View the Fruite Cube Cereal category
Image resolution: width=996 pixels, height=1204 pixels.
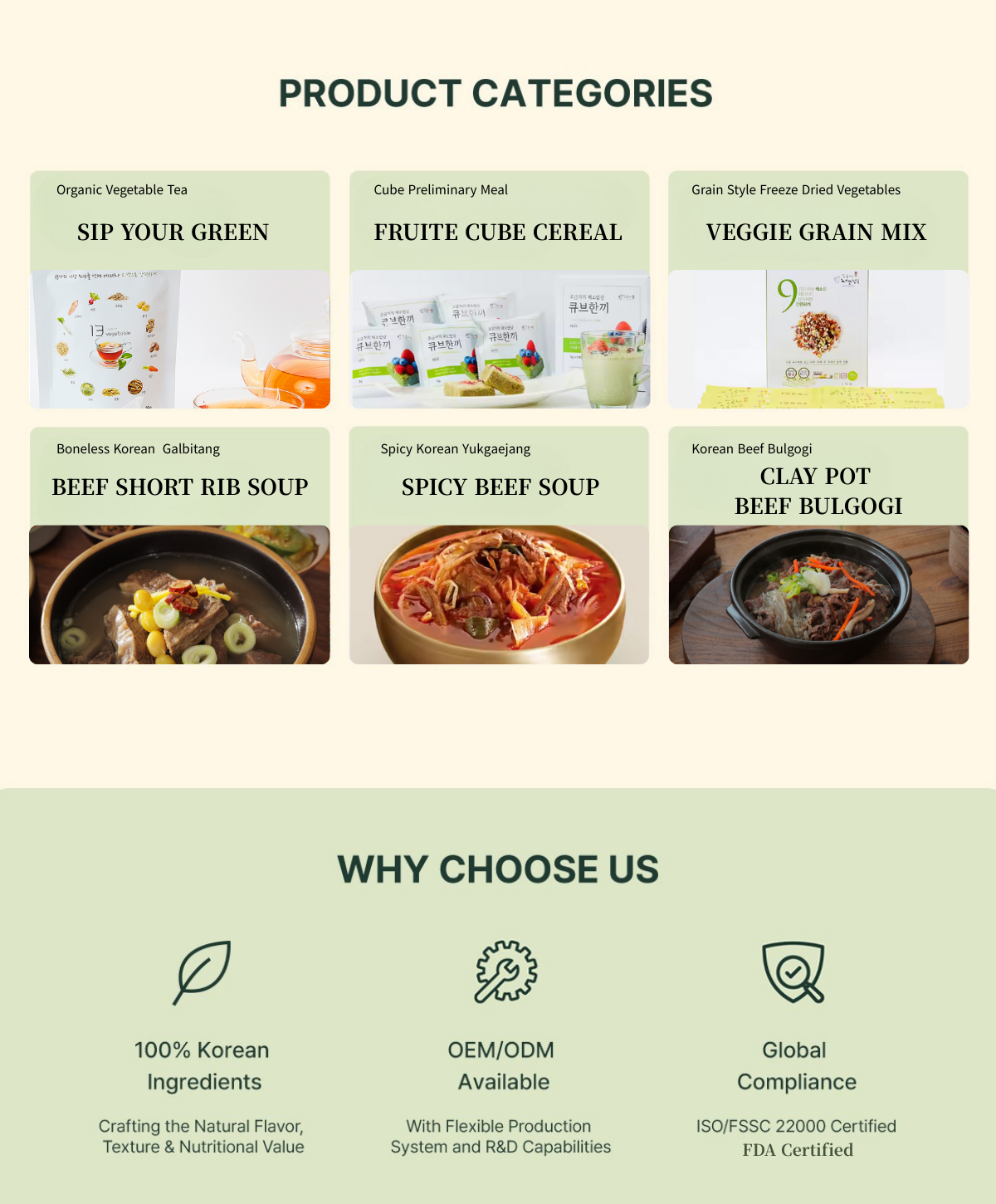500,290
